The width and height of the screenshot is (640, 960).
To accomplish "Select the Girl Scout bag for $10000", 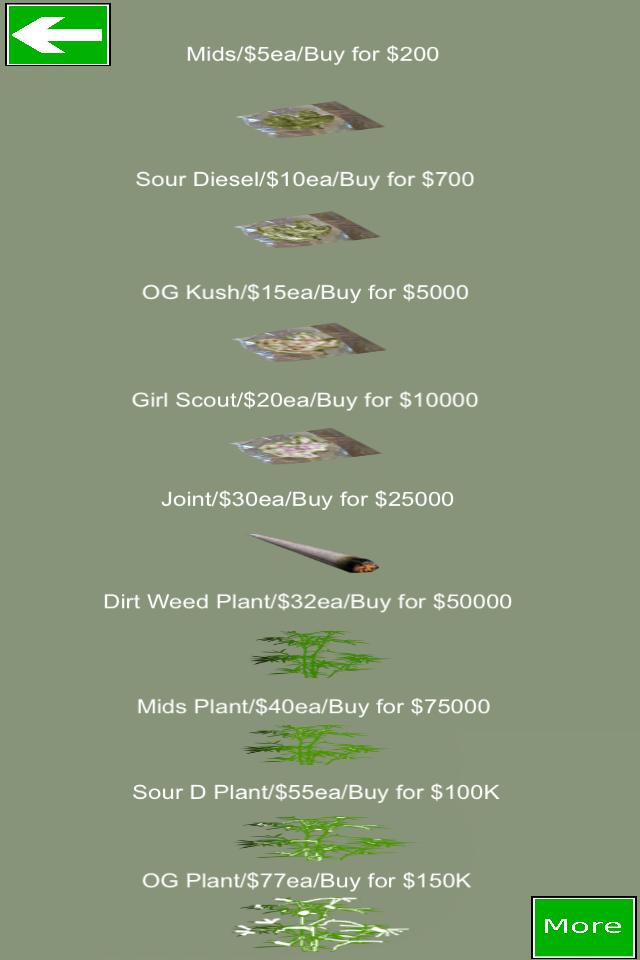I will point(307,446).
